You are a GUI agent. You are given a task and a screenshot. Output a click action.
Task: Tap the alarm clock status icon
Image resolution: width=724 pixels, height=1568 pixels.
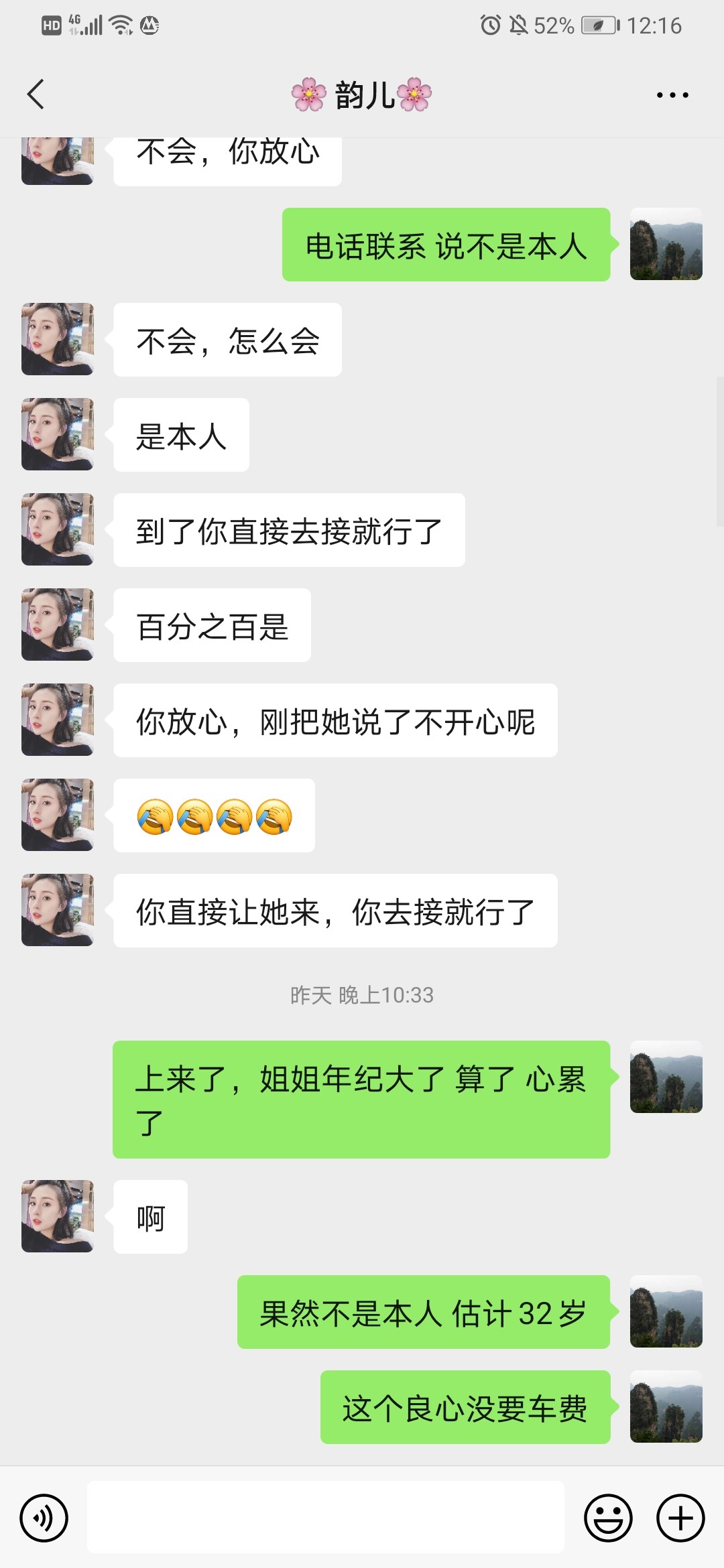(x=489, y=25)
